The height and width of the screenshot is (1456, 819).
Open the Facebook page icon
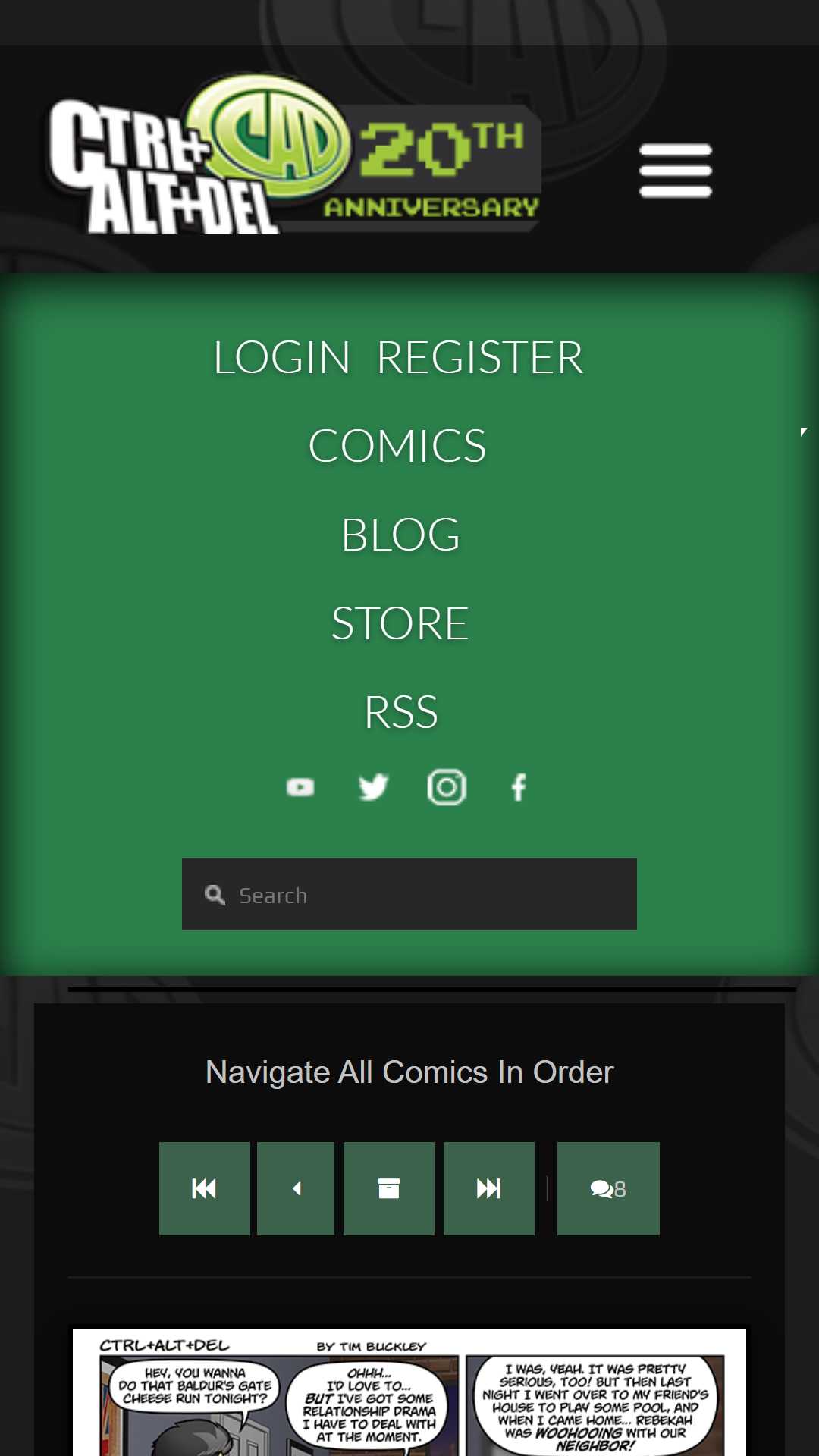pyautogui.click(x=519, y=787)
